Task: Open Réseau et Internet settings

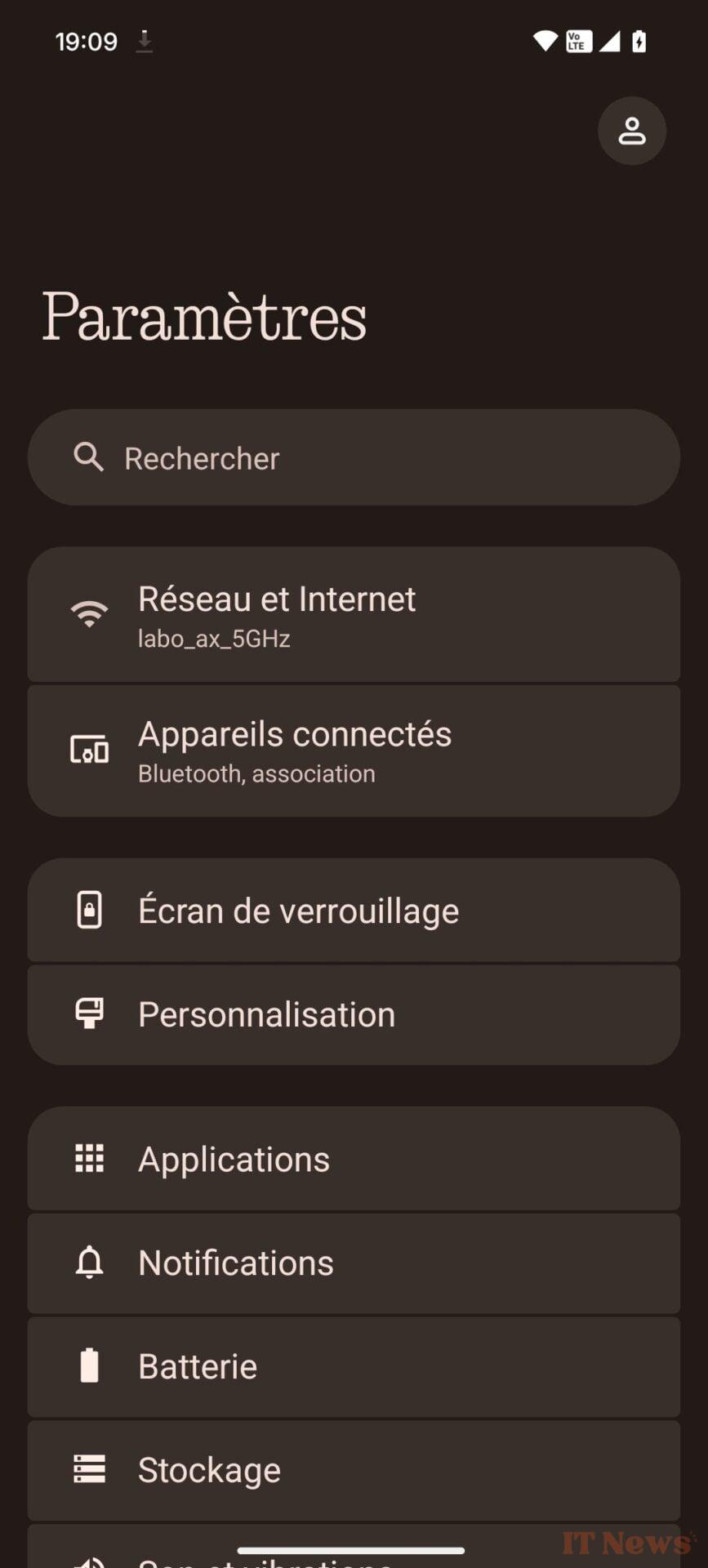Action: [x=354, y=614]
